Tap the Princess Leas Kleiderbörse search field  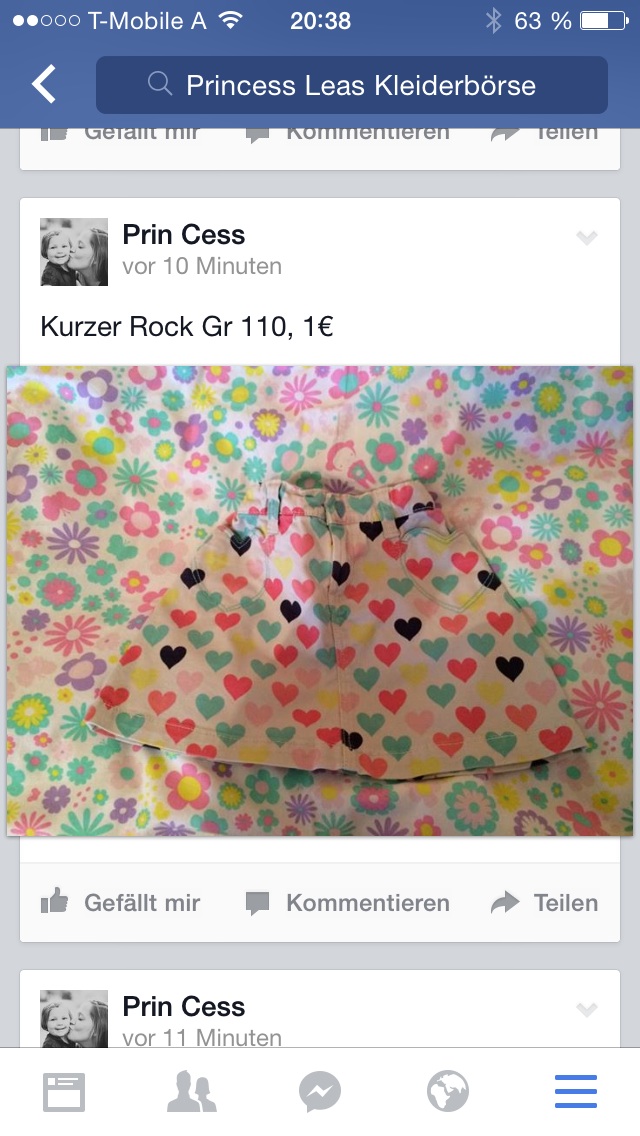tap(352, 85)
